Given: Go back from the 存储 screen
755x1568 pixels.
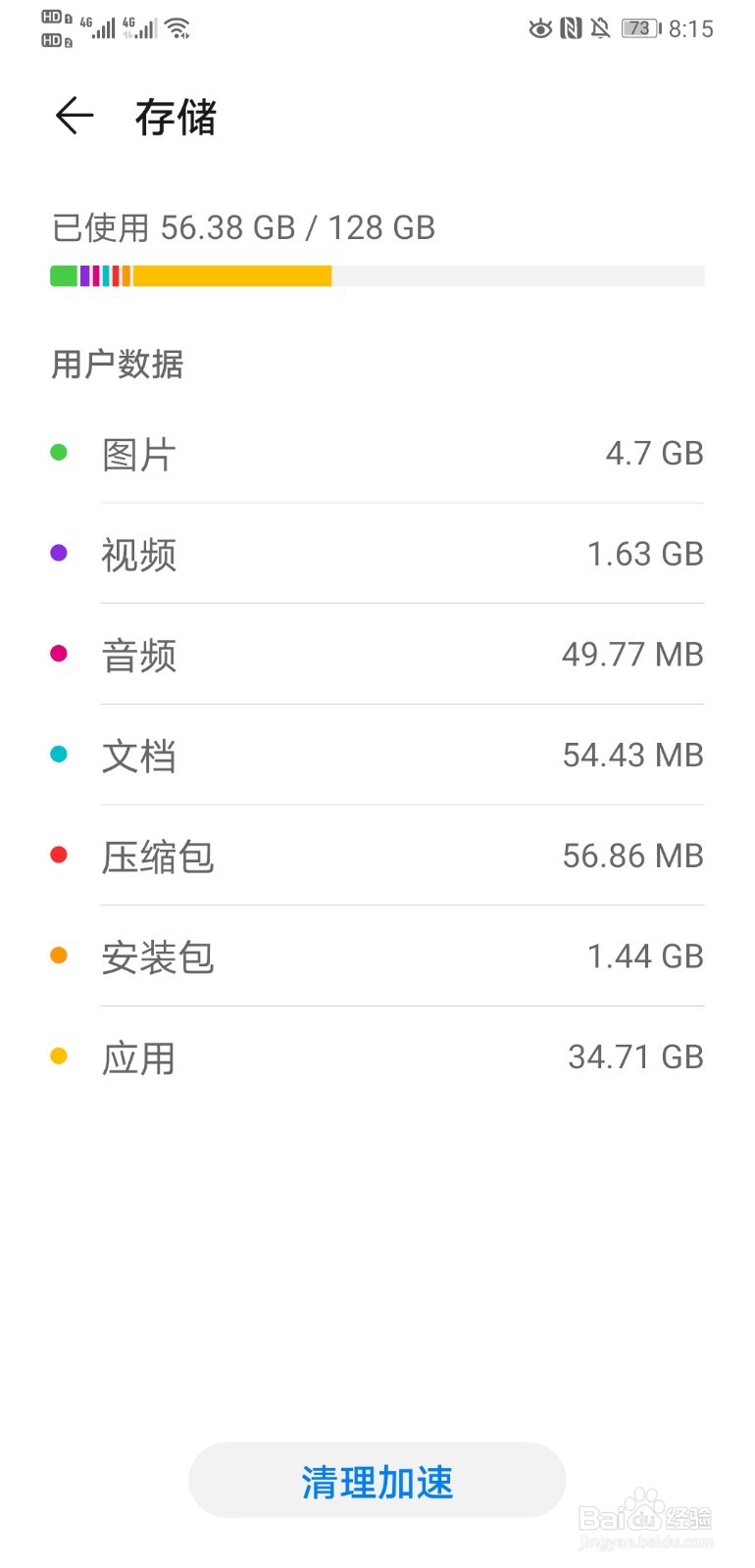Looking at the screenshot, I should (75, 117).
